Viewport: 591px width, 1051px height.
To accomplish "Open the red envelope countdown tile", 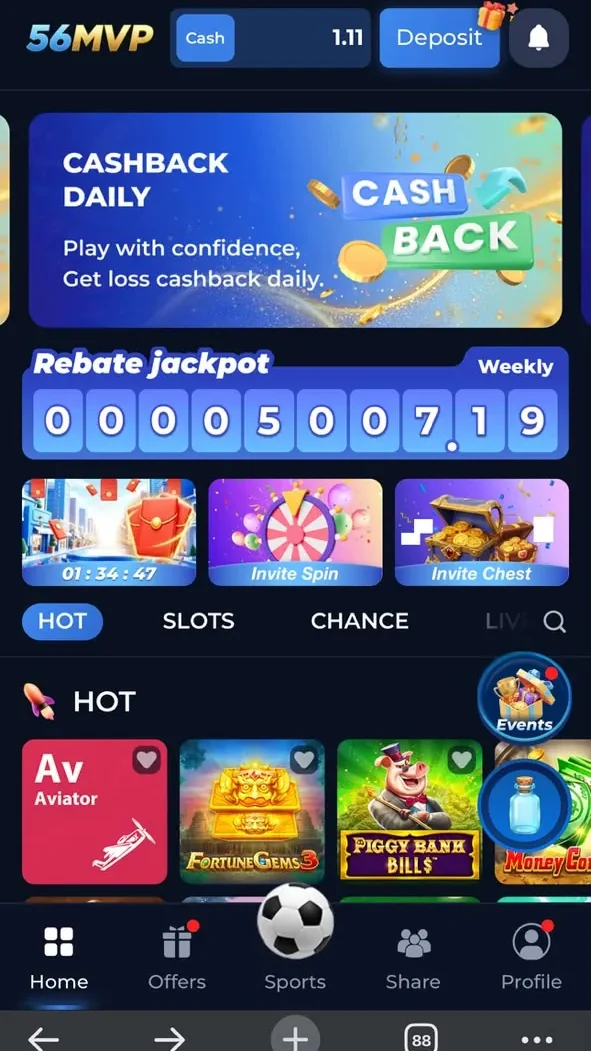I will (109, 532).
